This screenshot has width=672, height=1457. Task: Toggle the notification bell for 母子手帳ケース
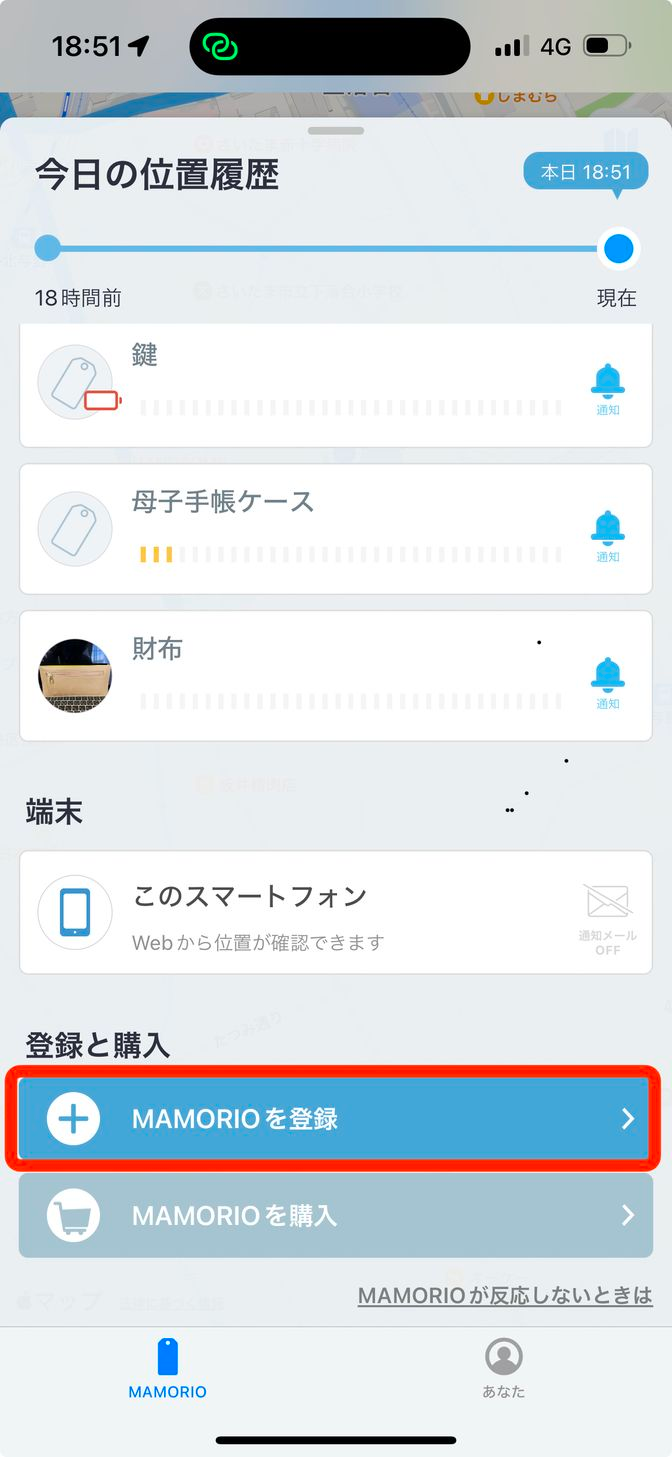607,536
